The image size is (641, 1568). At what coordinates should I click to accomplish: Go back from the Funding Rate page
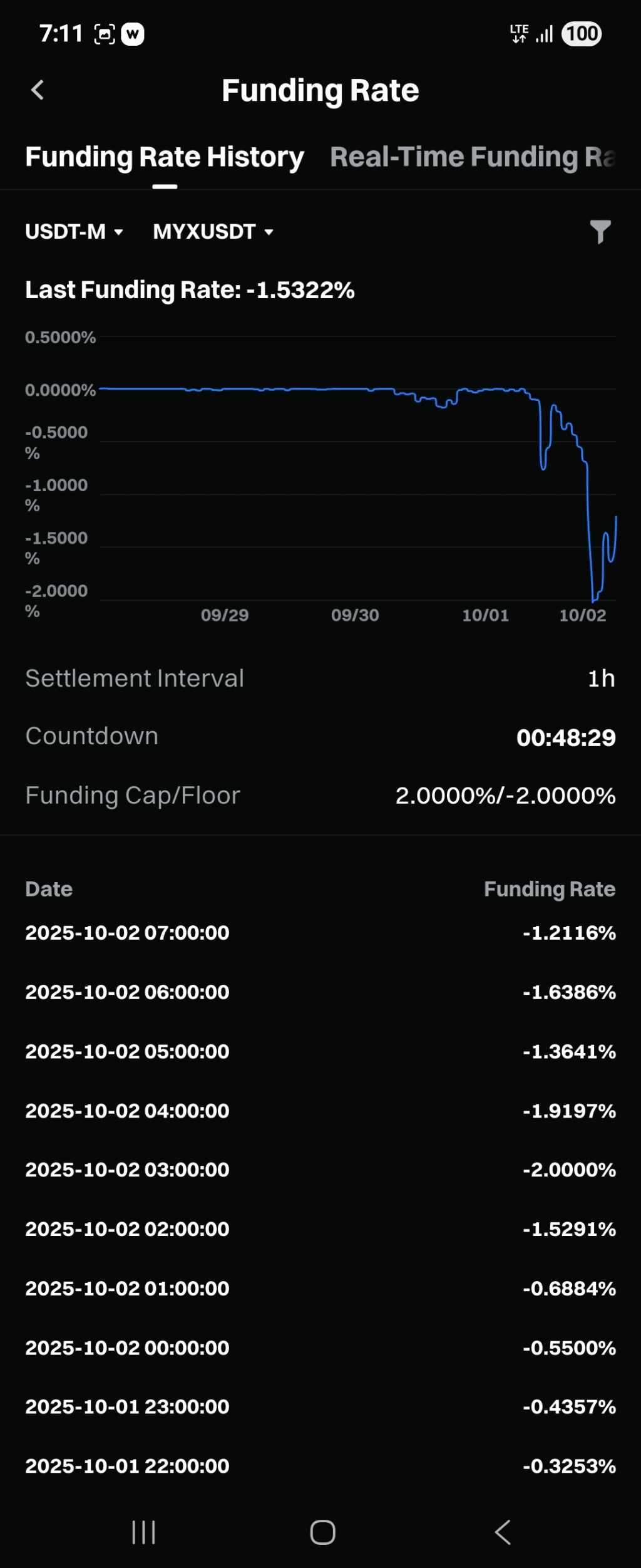38,90
